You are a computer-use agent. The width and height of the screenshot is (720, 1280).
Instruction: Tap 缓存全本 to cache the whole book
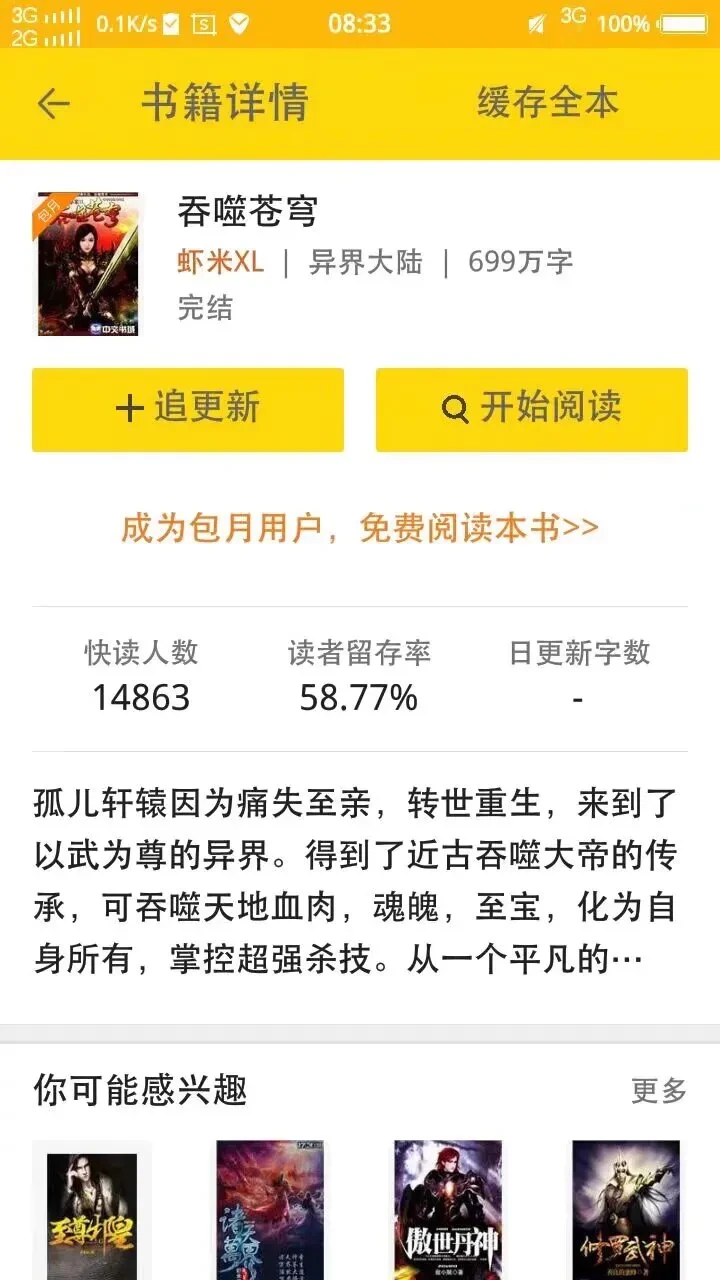pyautogui.click(x=547, y=103)
